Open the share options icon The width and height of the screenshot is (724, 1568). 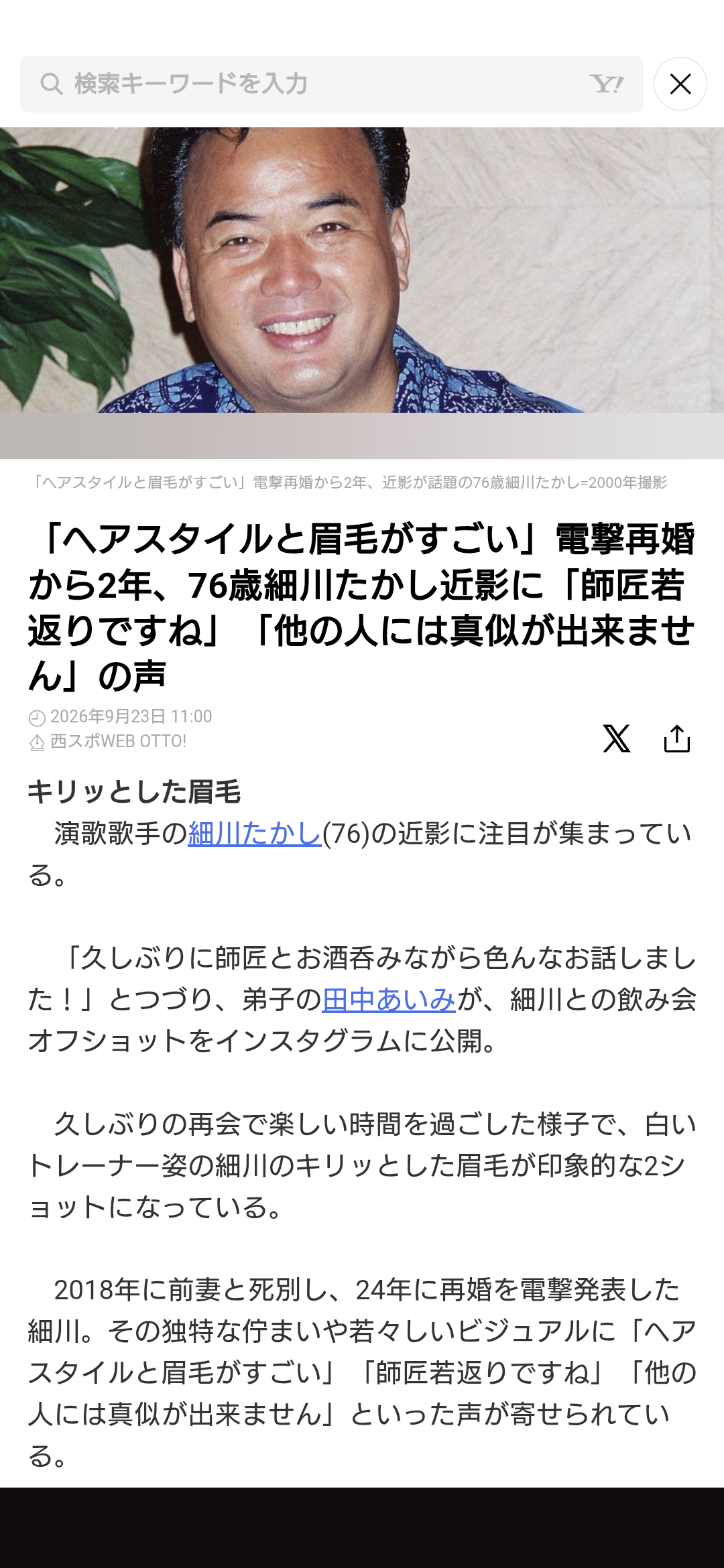pyautogui.click(x=676, y=738)
